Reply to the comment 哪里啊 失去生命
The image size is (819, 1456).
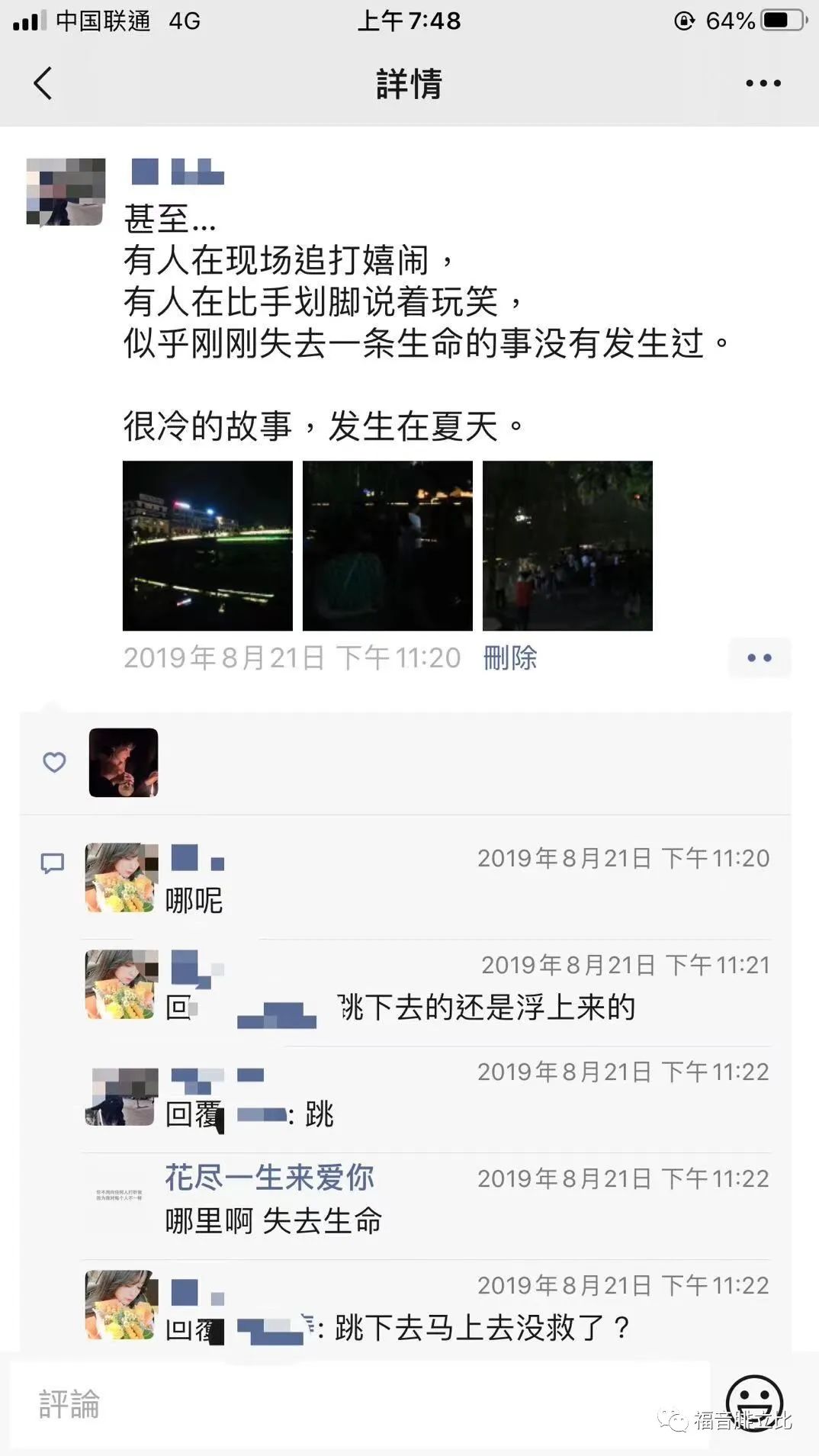(274, 1221)
